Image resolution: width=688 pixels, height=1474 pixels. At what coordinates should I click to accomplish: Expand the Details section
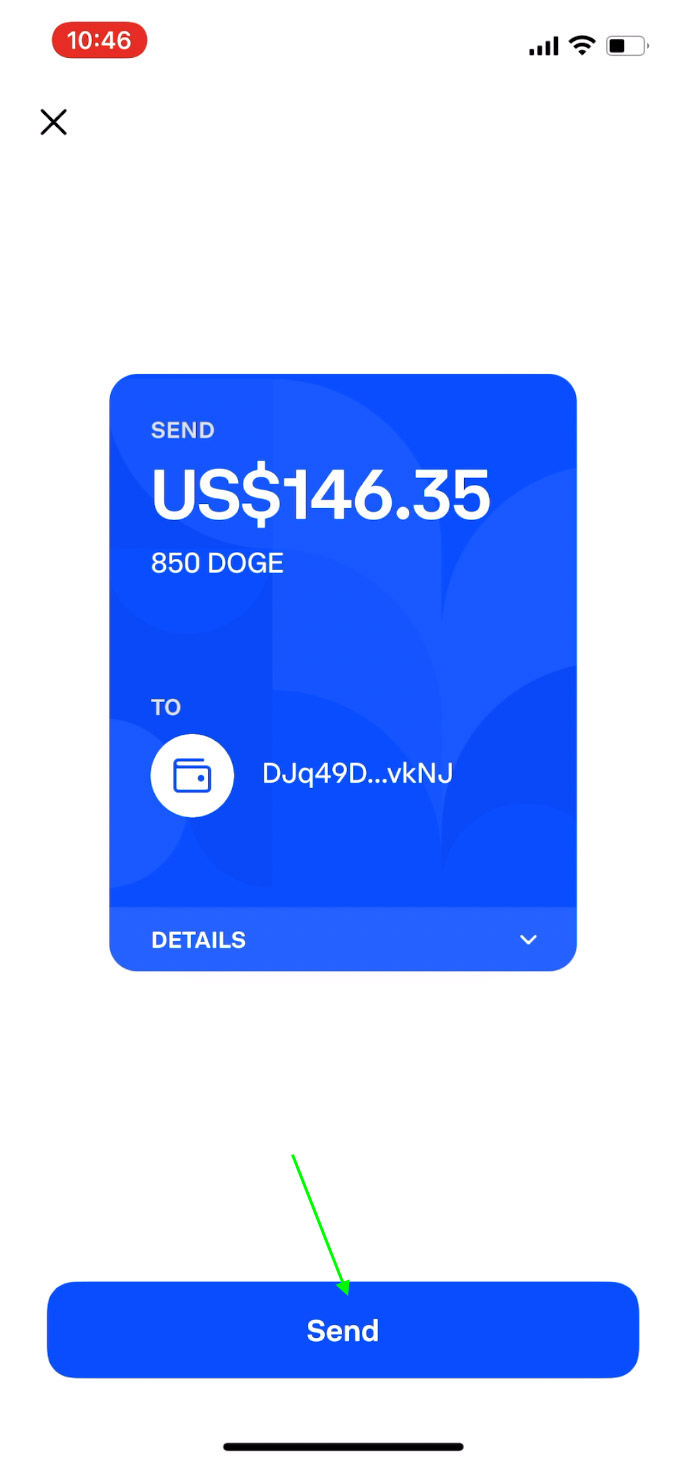click(343, 939)
